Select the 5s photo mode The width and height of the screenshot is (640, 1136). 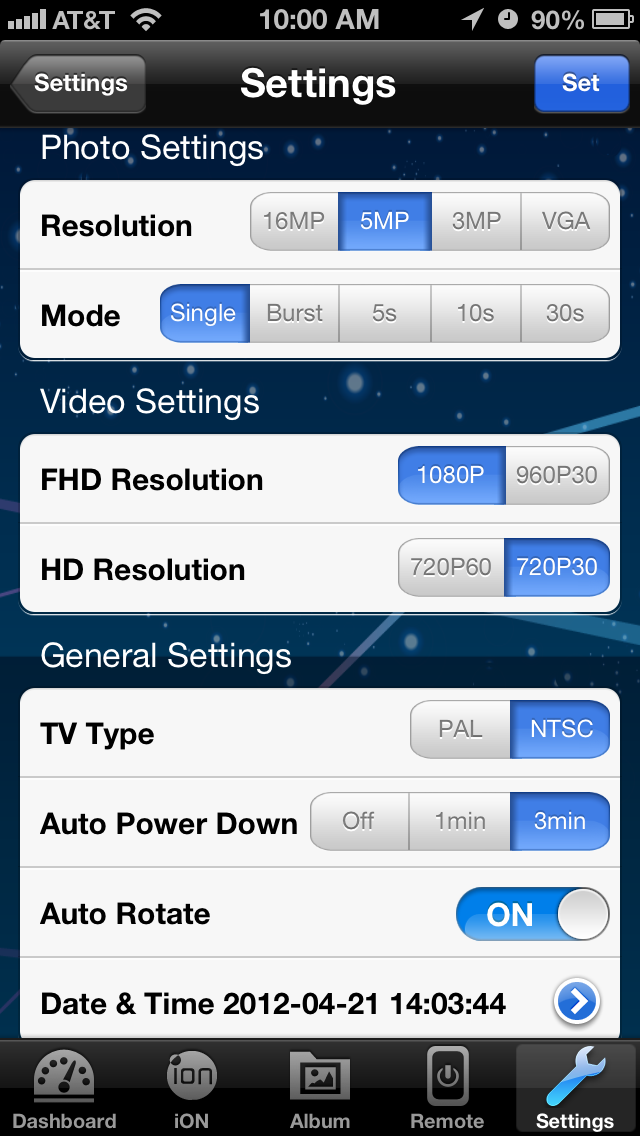point(385,313)
